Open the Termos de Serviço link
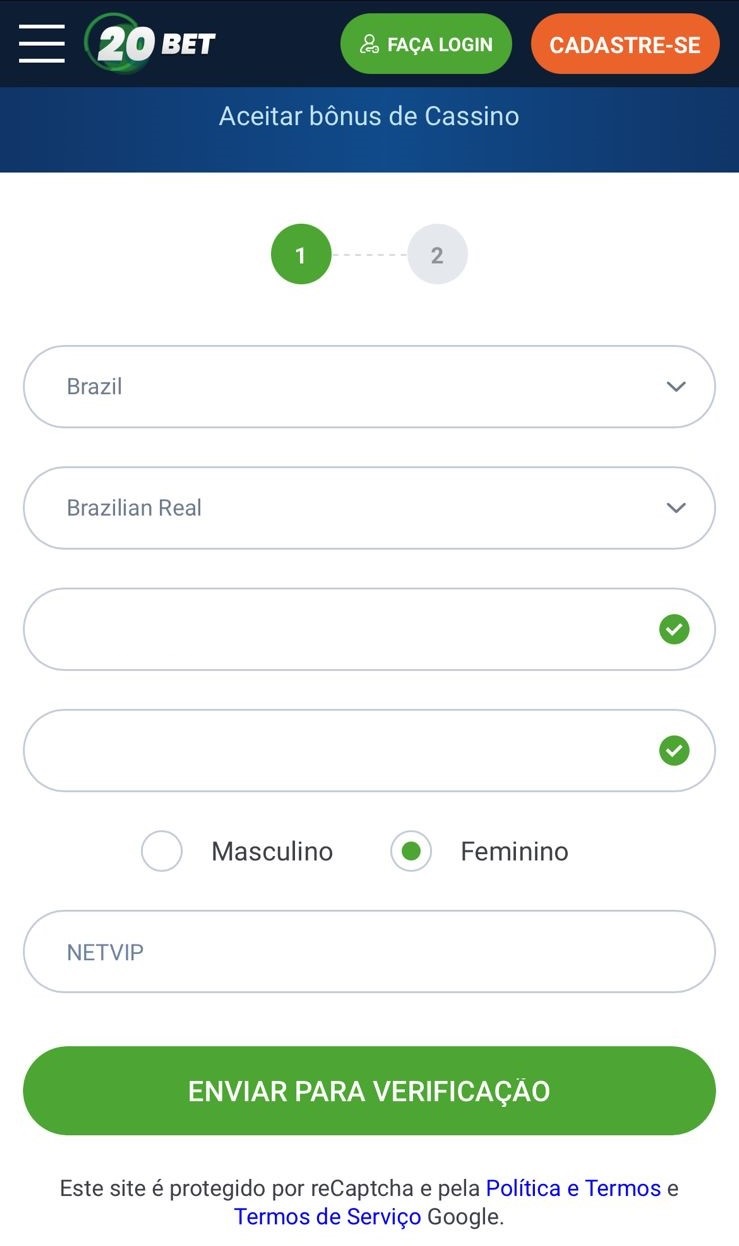Viewport: 739px width, 1246px height. (x=328, y=1217)
